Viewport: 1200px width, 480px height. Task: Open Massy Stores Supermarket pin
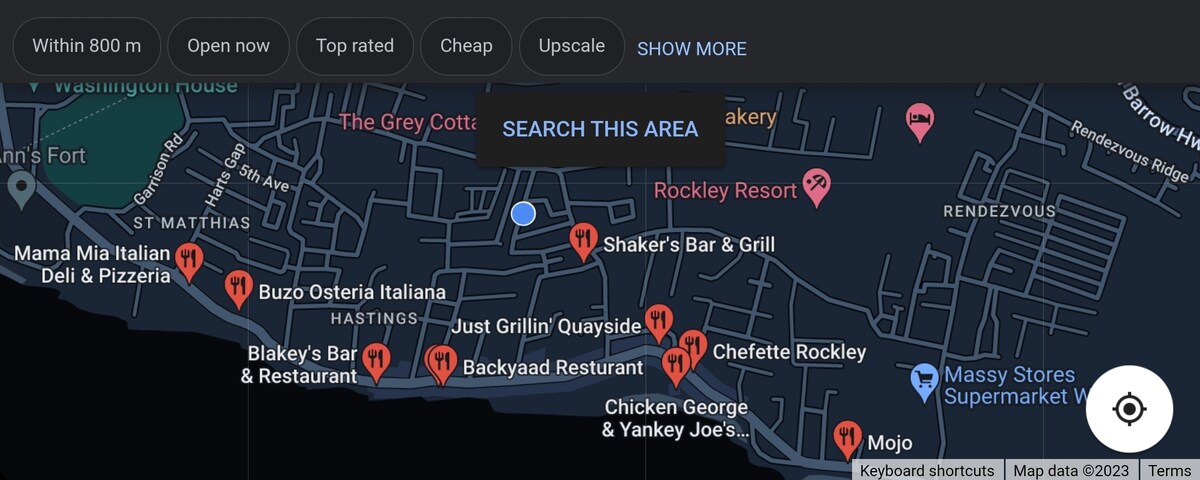(925, 380)
